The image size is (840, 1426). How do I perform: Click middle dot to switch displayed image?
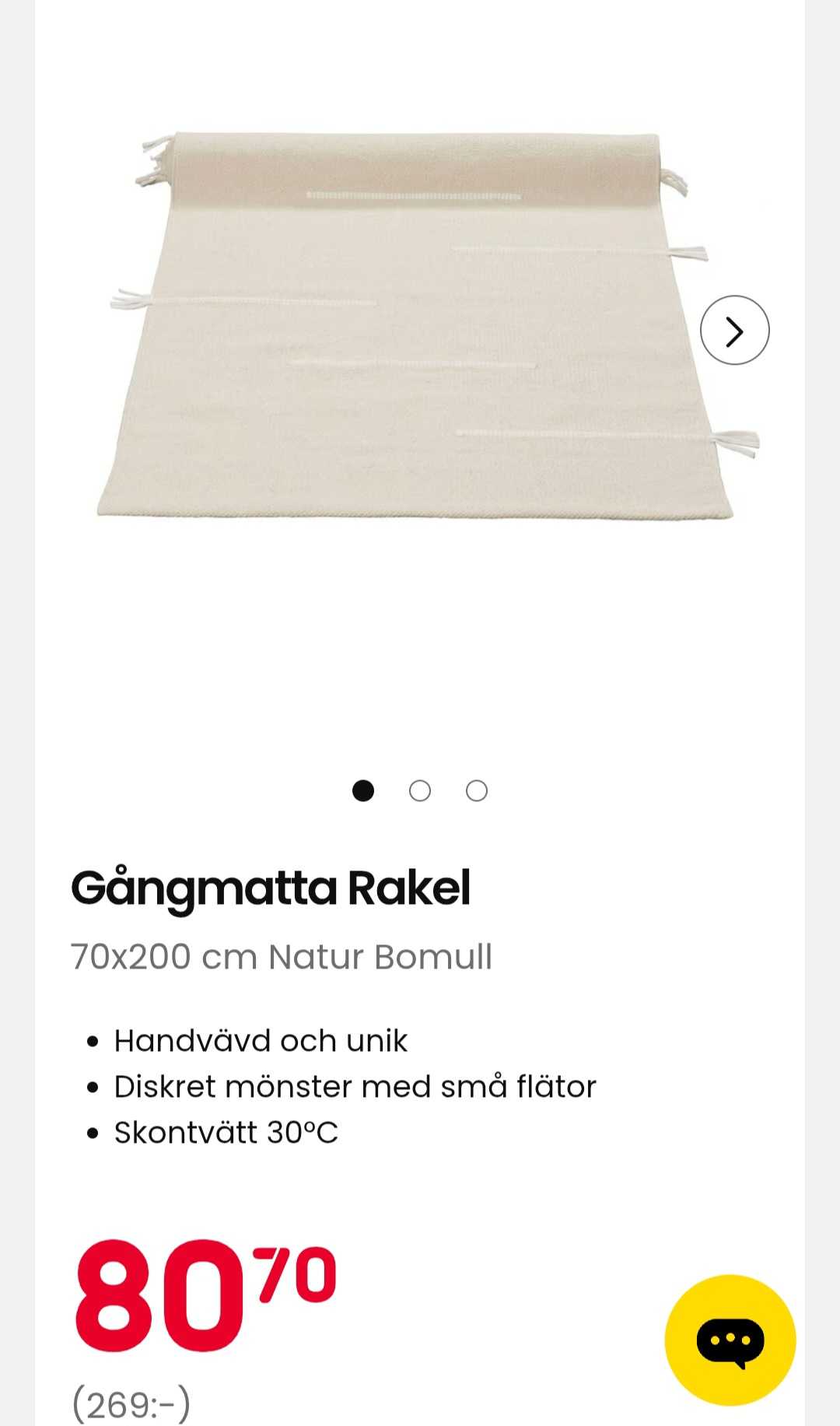[x=420, y=790]
